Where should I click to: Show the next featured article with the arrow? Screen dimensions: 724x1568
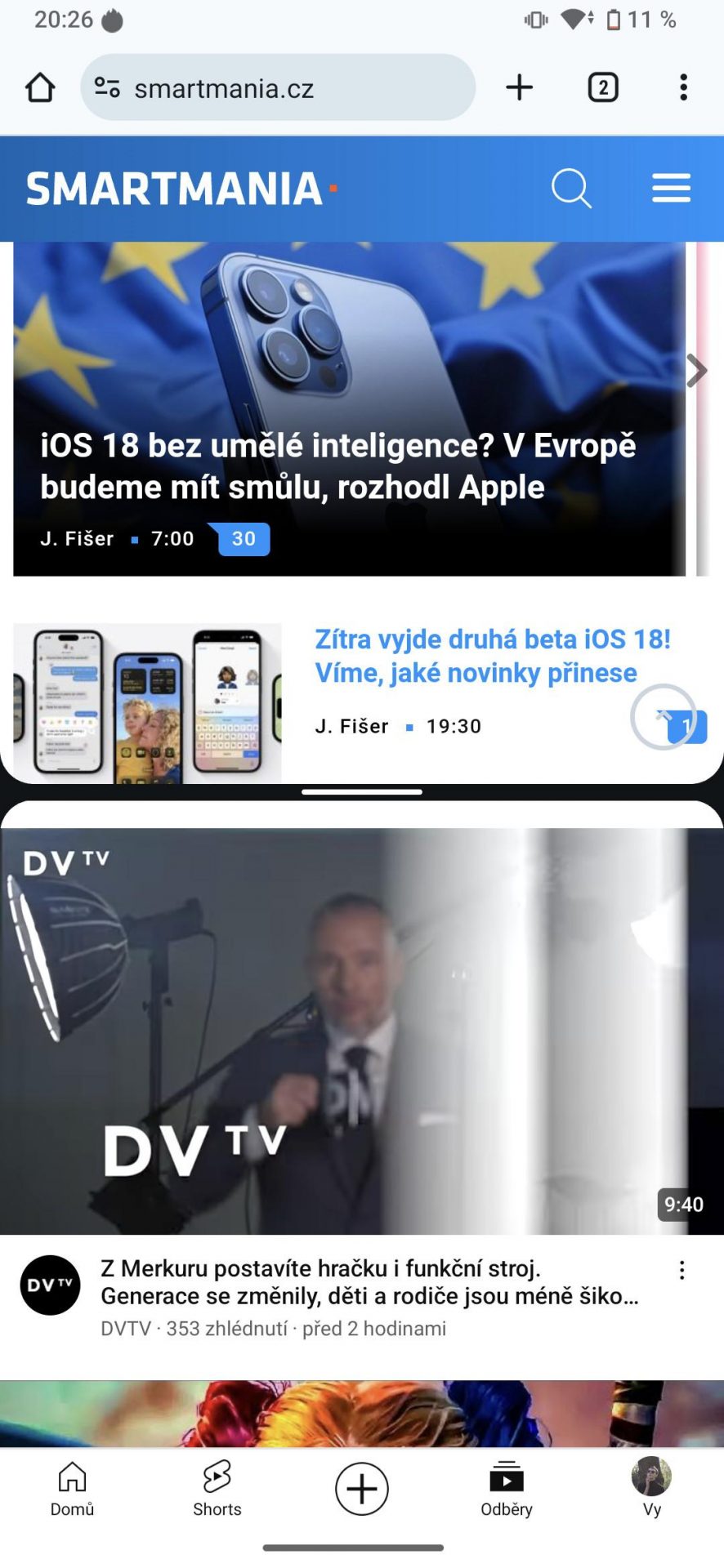tap(696, 371)
